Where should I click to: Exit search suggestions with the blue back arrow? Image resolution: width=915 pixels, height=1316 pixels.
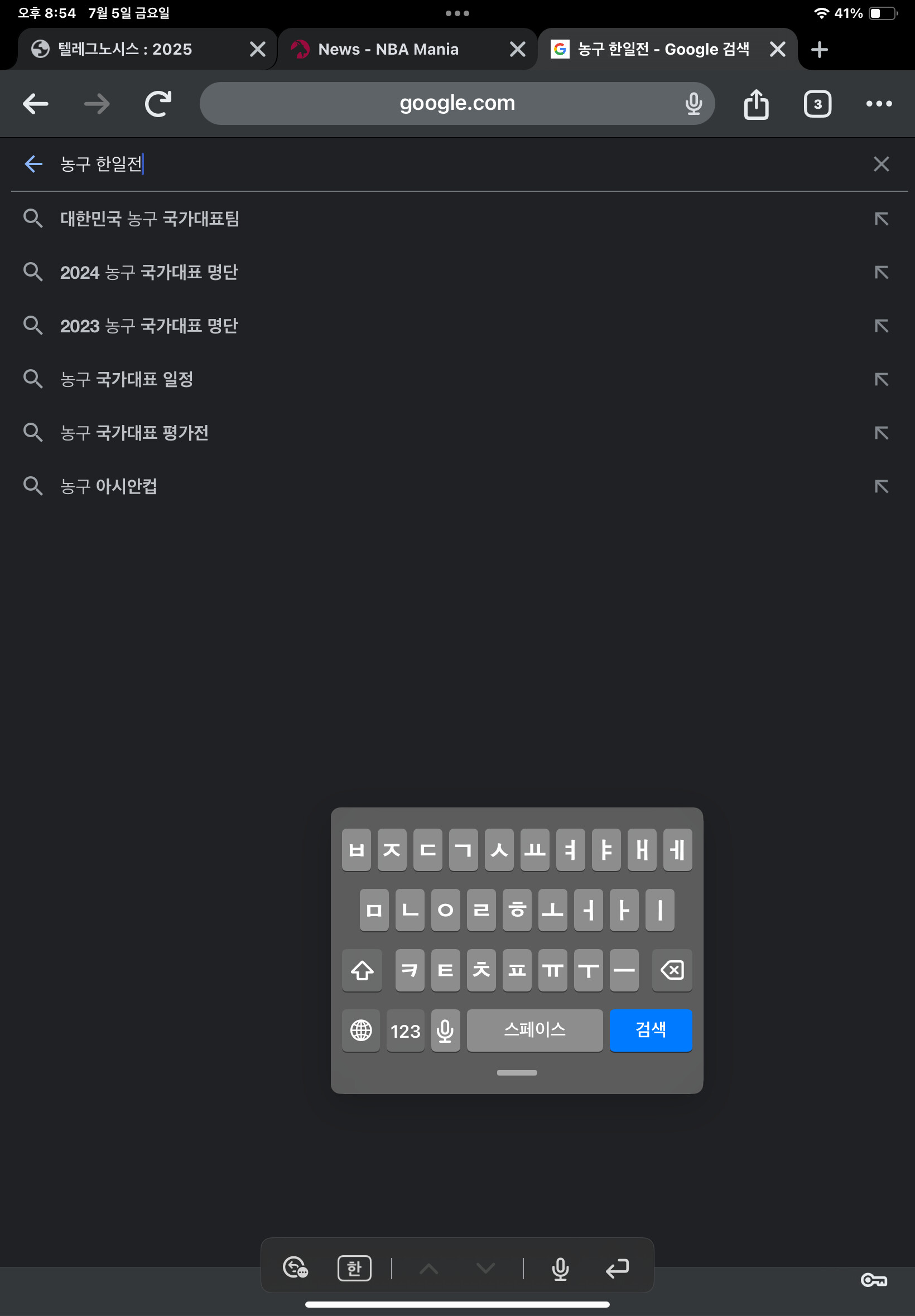[34, 164]
